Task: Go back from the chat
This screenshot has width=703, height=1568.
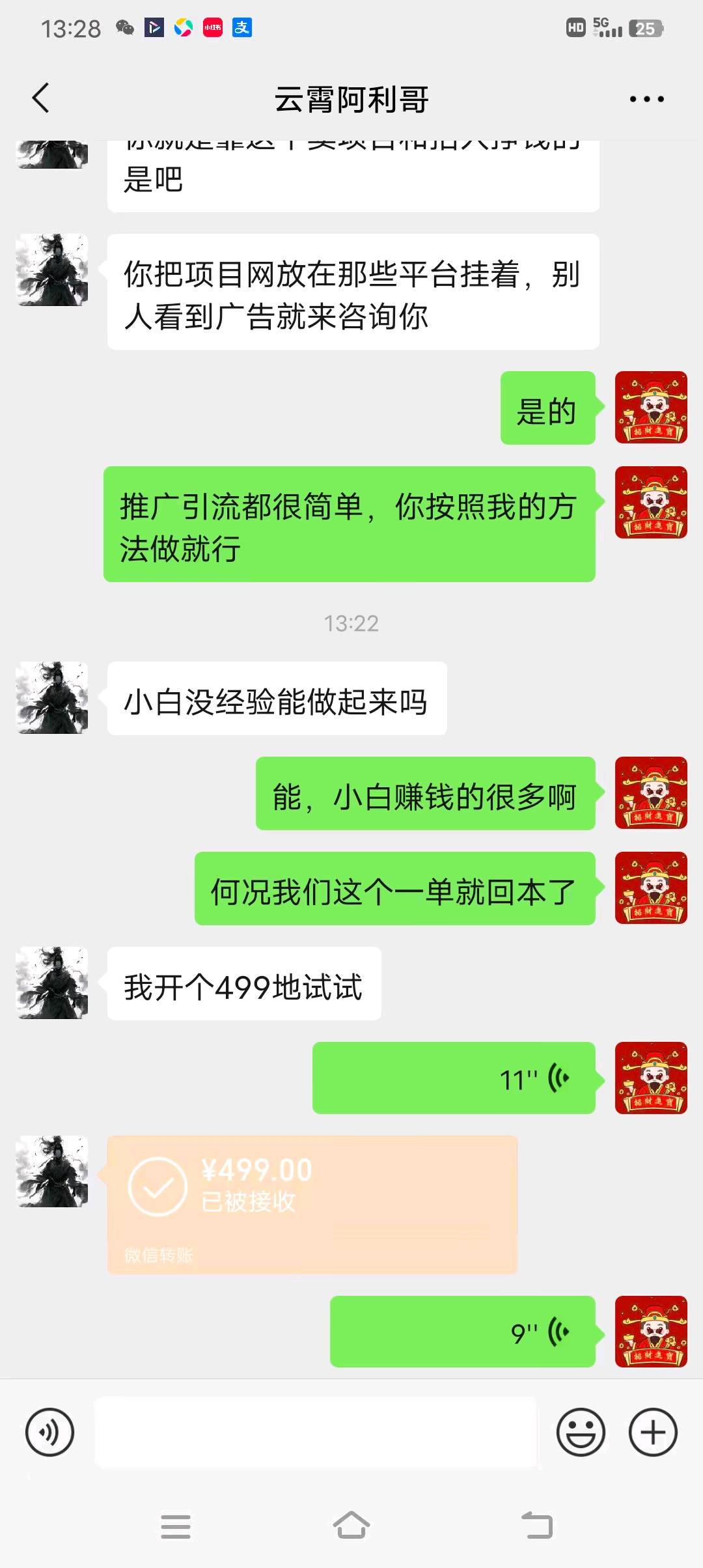Action: point(40,99)
